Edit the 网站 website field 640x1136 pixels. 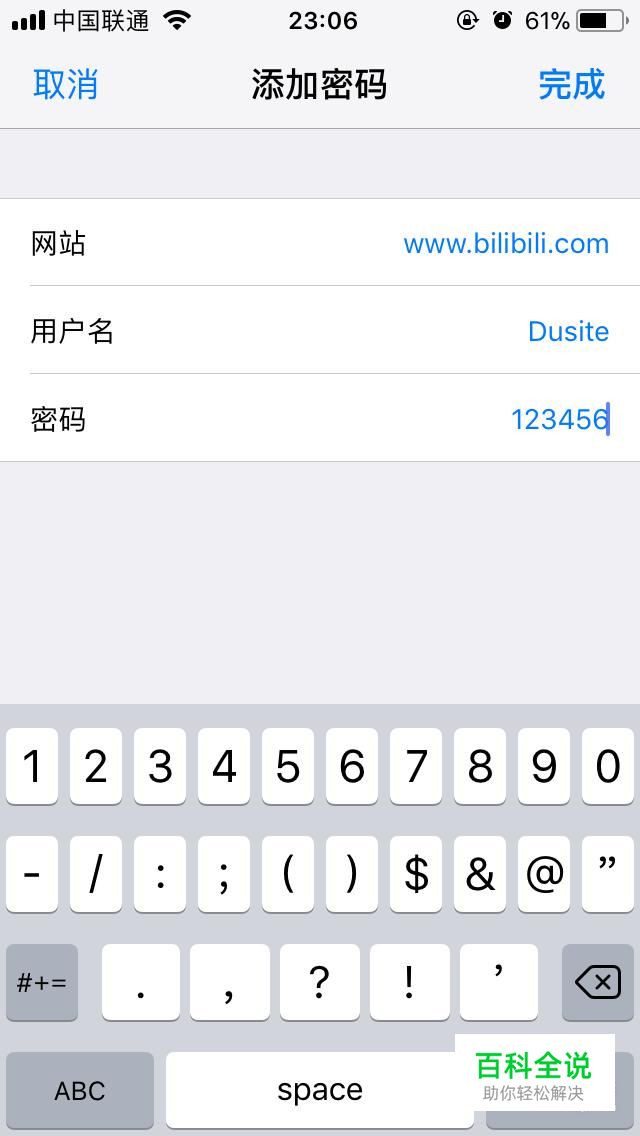click(320, 243)
